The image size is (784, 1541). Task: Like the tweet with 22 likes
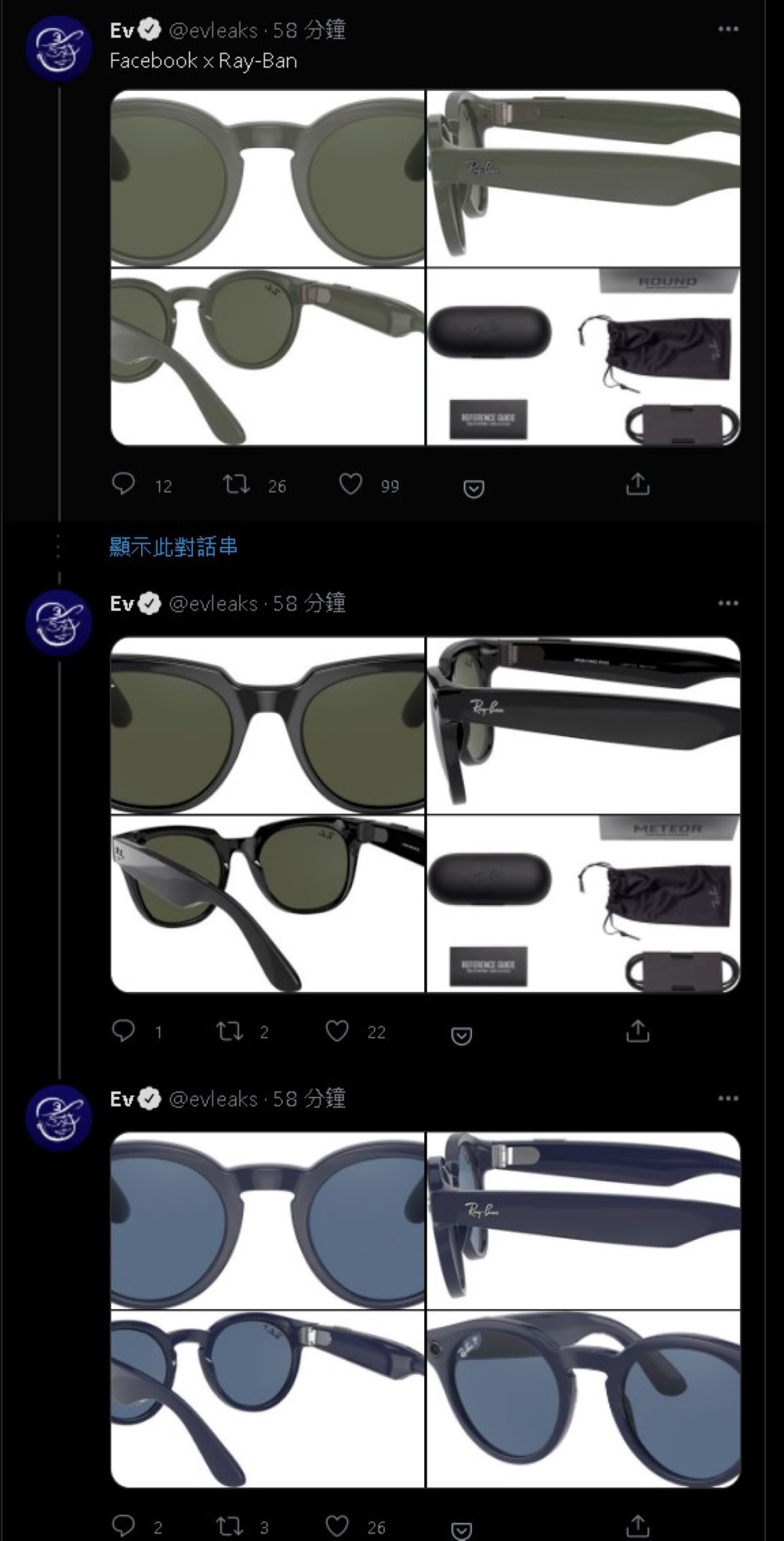pyautogui.click(x=337, y=1030)
